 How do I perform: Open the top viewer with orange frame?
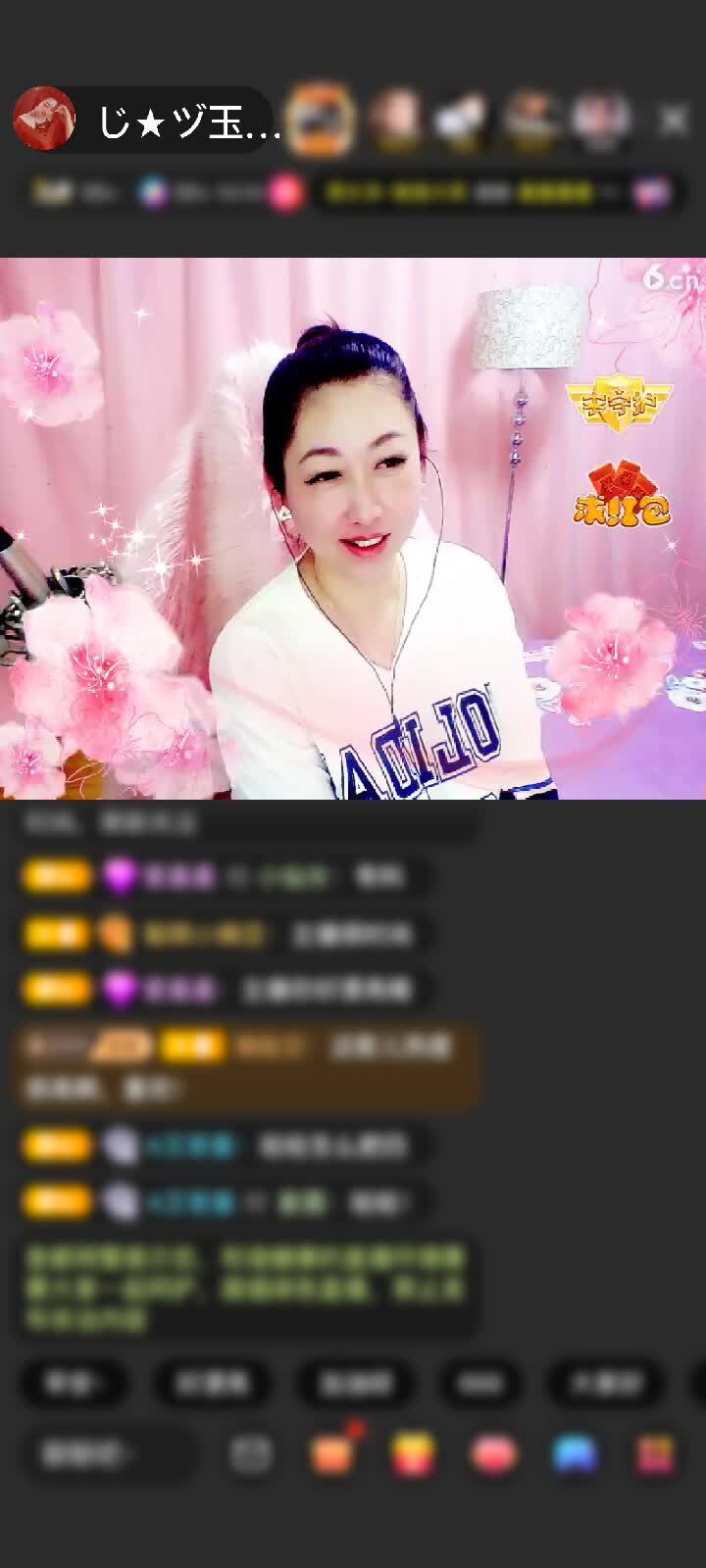click(x=324, y=120)
